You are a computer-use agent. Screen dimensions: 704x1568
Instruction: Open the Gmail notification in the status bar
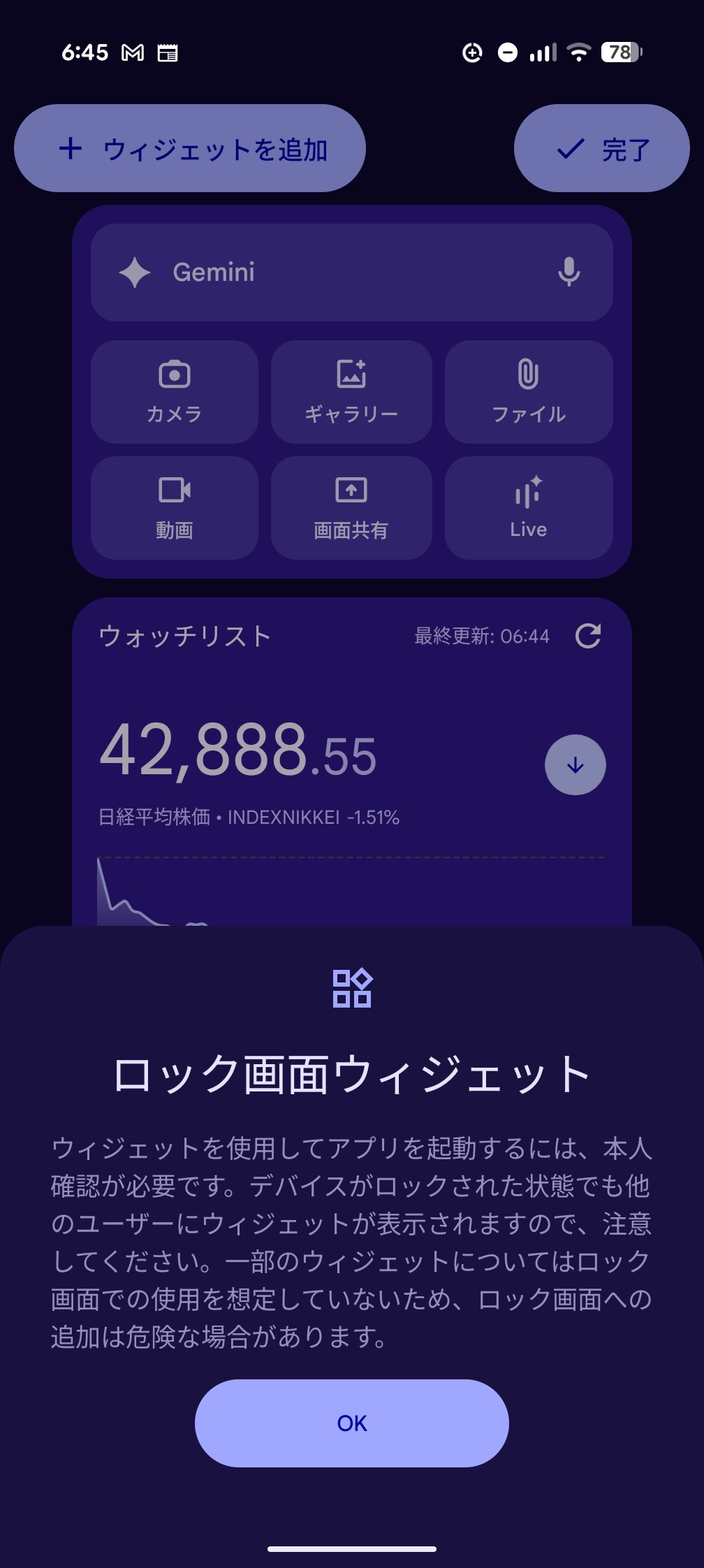point(133,52)
